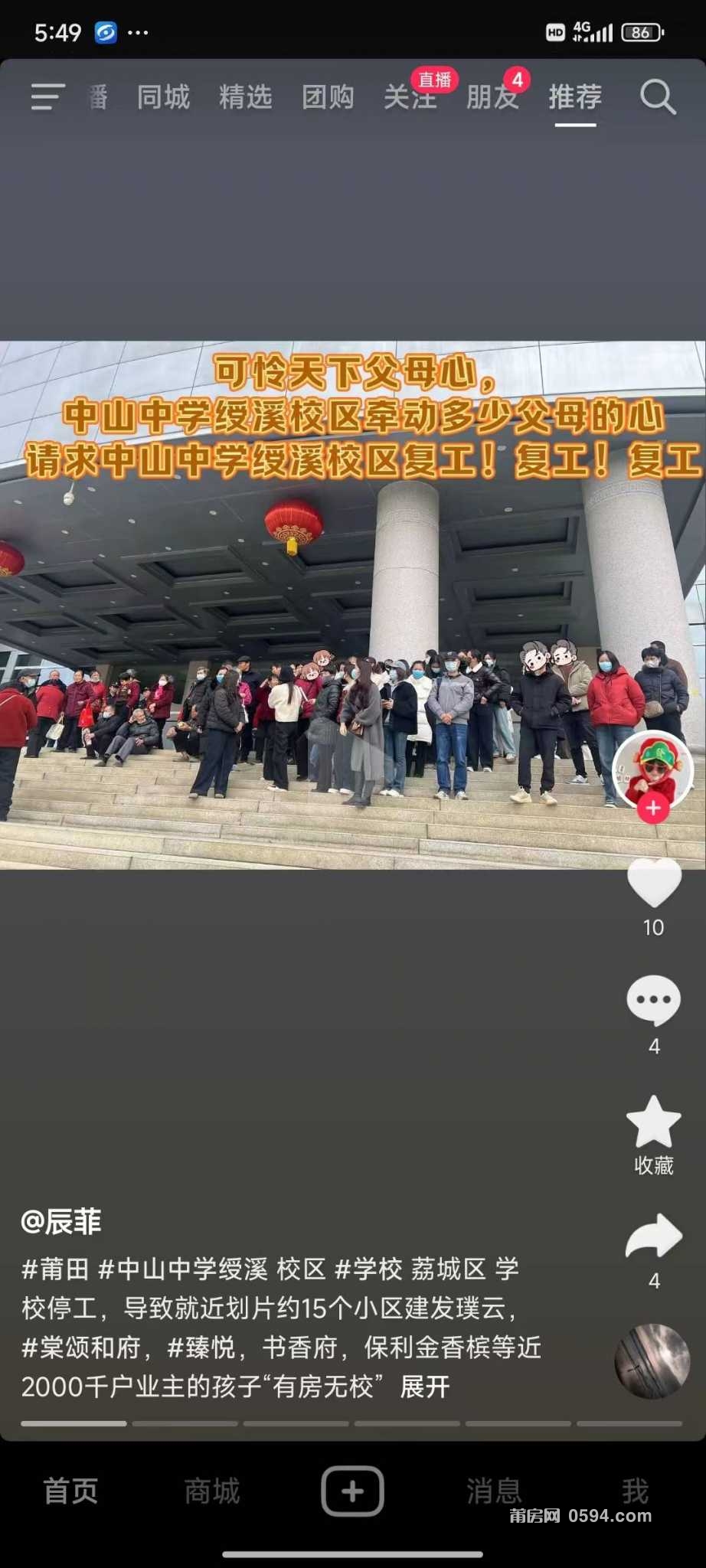Add video to 收藏 favorites
Screen dimensions: 706x1568
tap(653, 1122)
